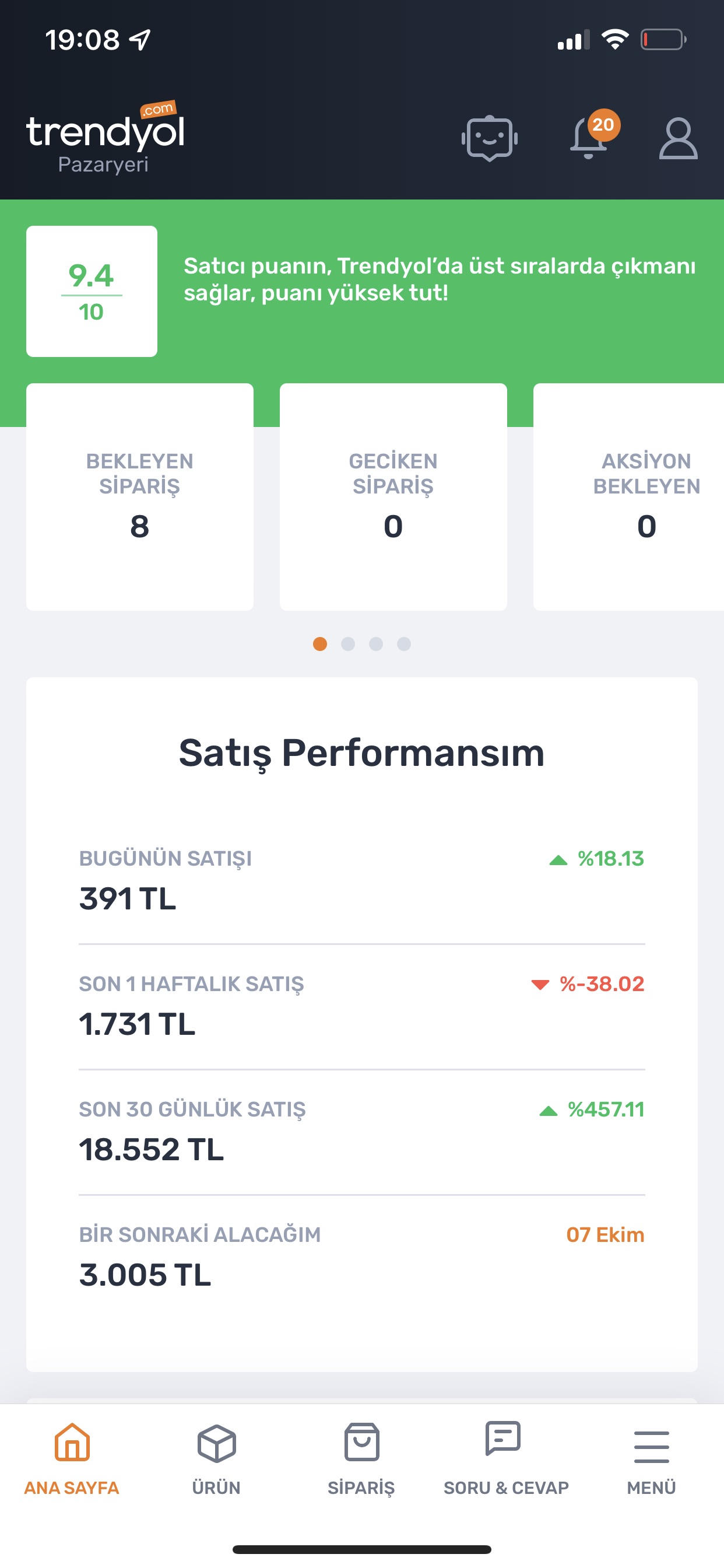Select the Ana Sayfa tab

[72, 1459]
